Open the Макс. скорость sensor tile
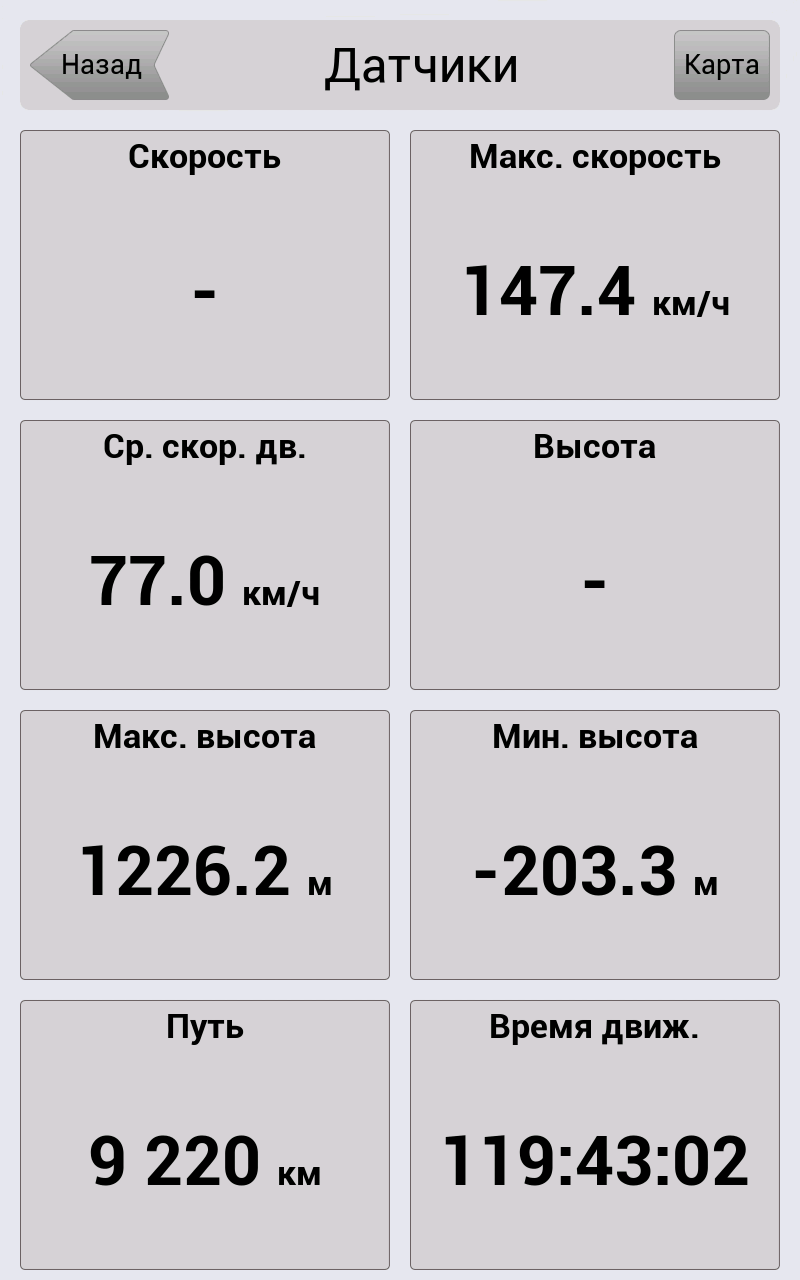The width and height of the screenshot is (800, 1280). coord(595,265)
